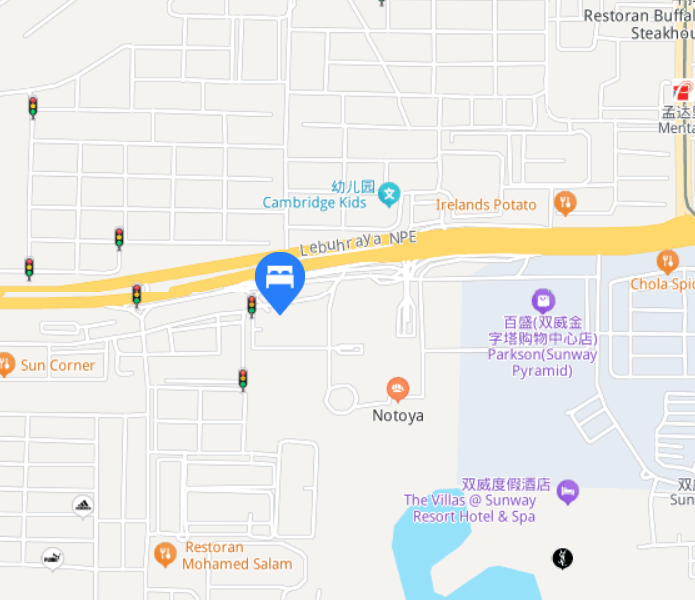Open the Cambridge Kids kindergarten pin
This screenshot has width=695, height=600.
coord(389,194)
